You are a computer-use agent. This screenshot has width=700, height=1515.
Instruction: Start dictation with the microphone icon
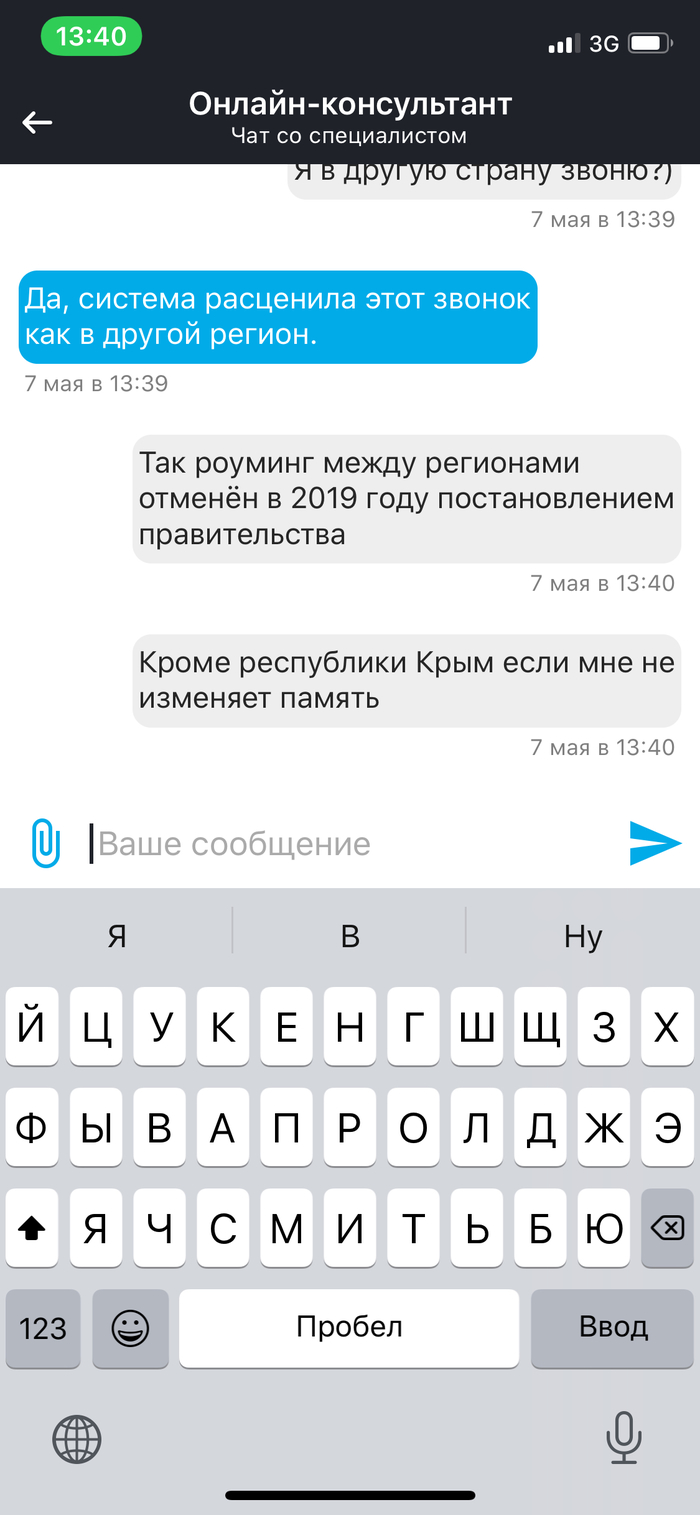(x=623, y=1440)
